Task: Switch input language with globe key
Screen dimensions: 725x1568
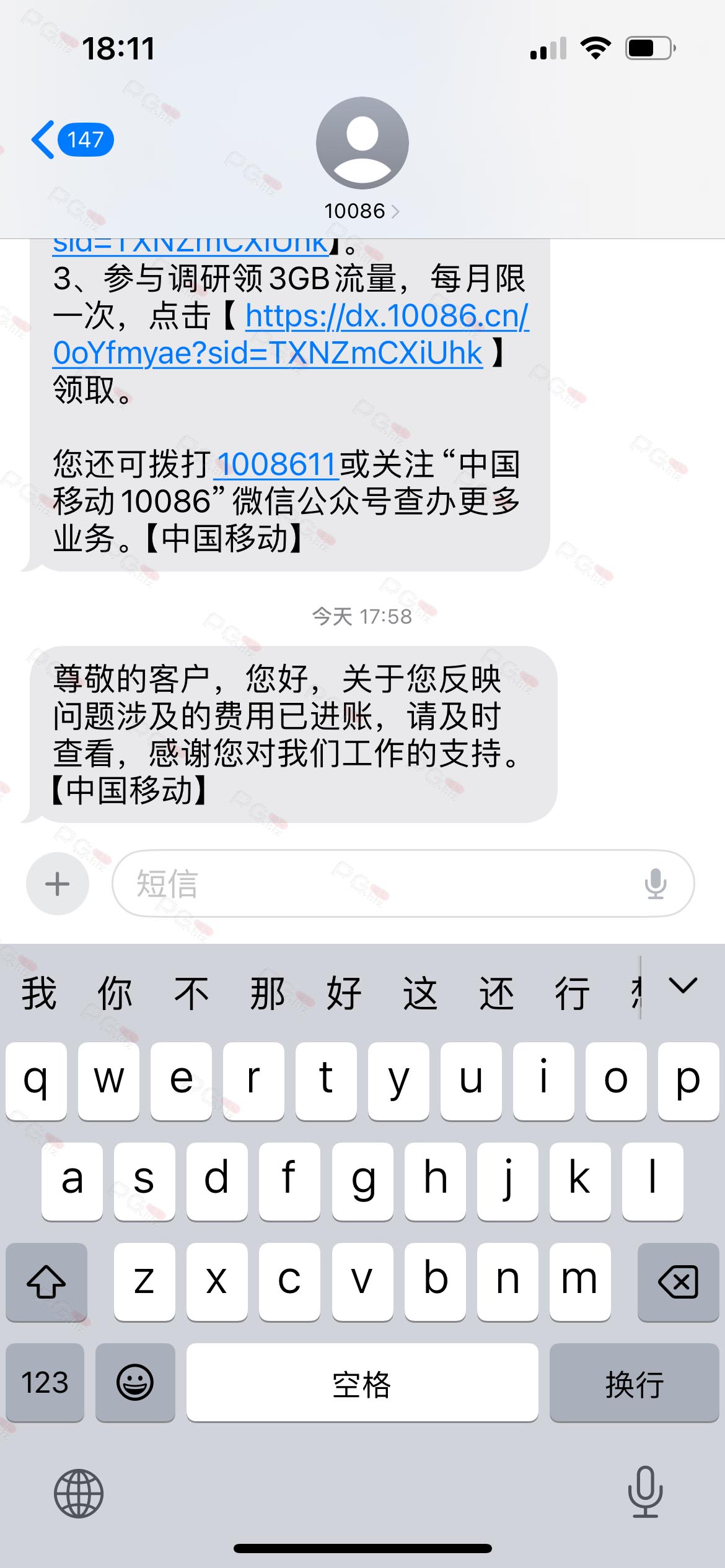Action: [x=79, y=1494]
